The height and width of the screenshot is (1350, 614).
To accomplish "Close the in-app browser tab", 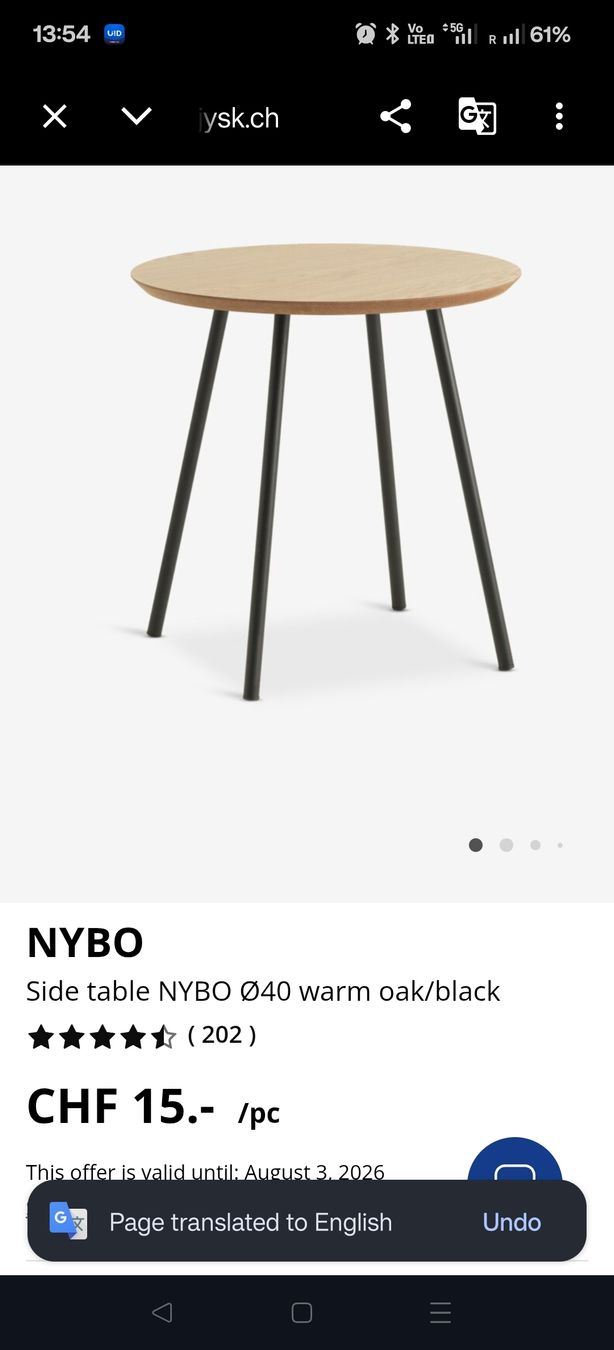I will pos(55,117).
